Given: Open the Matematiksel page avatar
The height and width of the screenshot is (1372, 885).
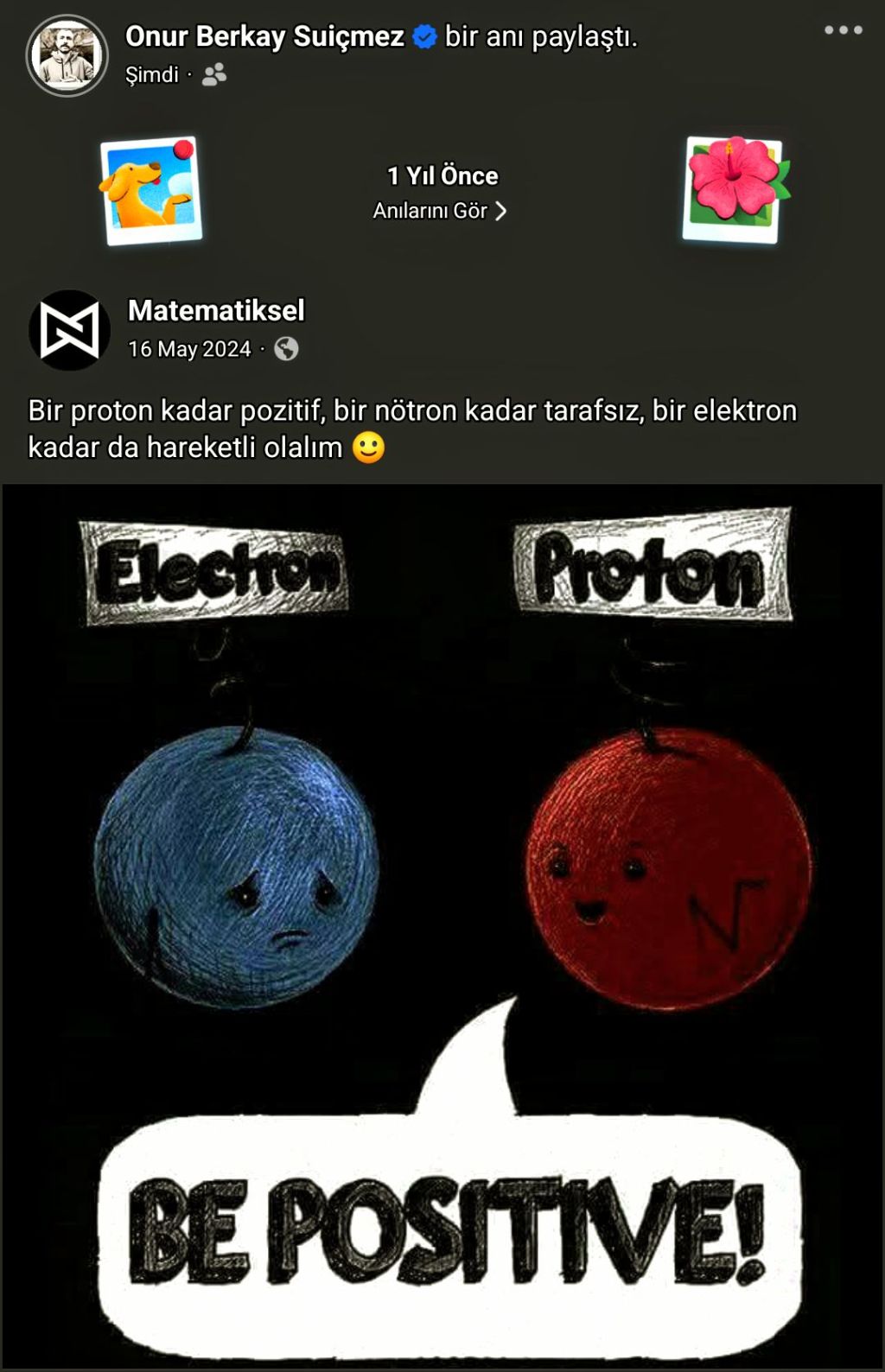Looking at the screenshot, I should tap(69, 330).
